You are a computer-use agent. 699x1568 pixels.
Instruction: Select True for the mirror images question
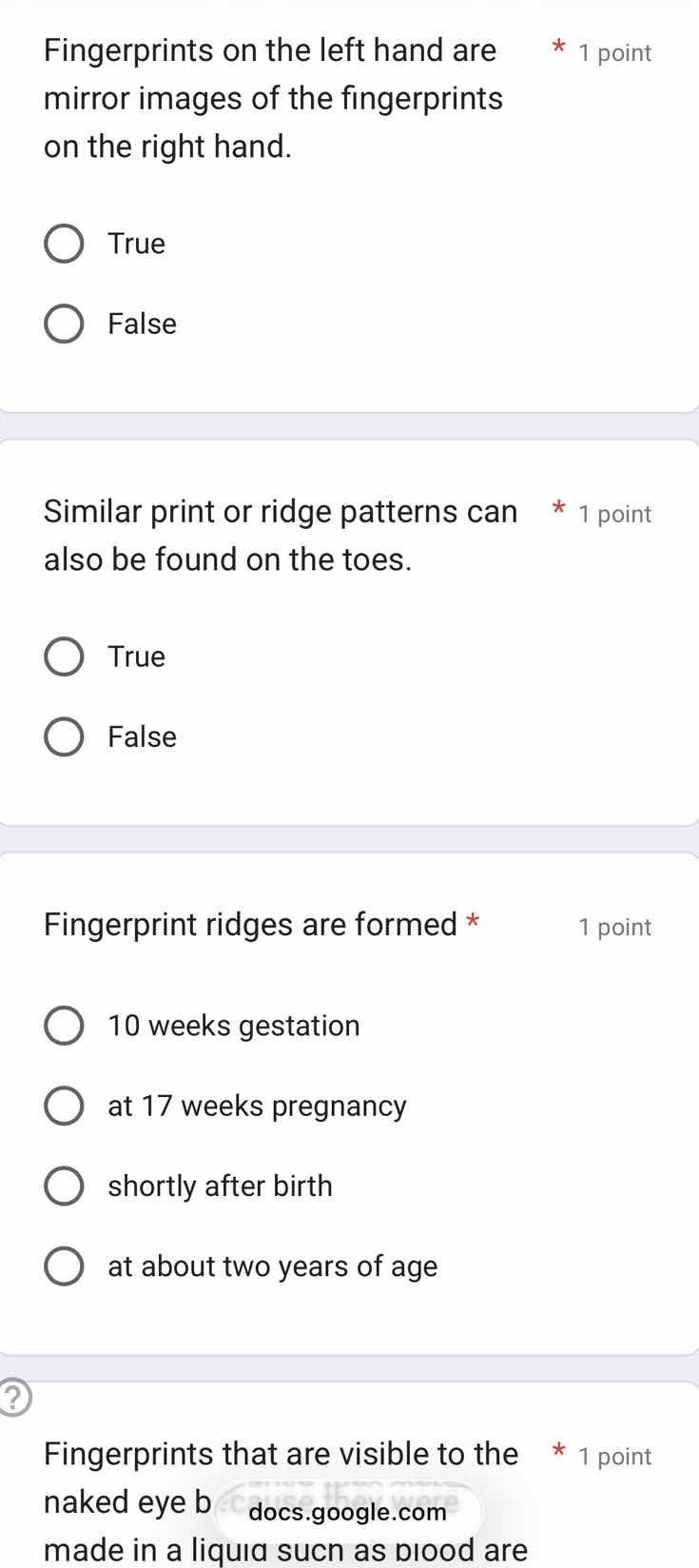click(63, 243)
